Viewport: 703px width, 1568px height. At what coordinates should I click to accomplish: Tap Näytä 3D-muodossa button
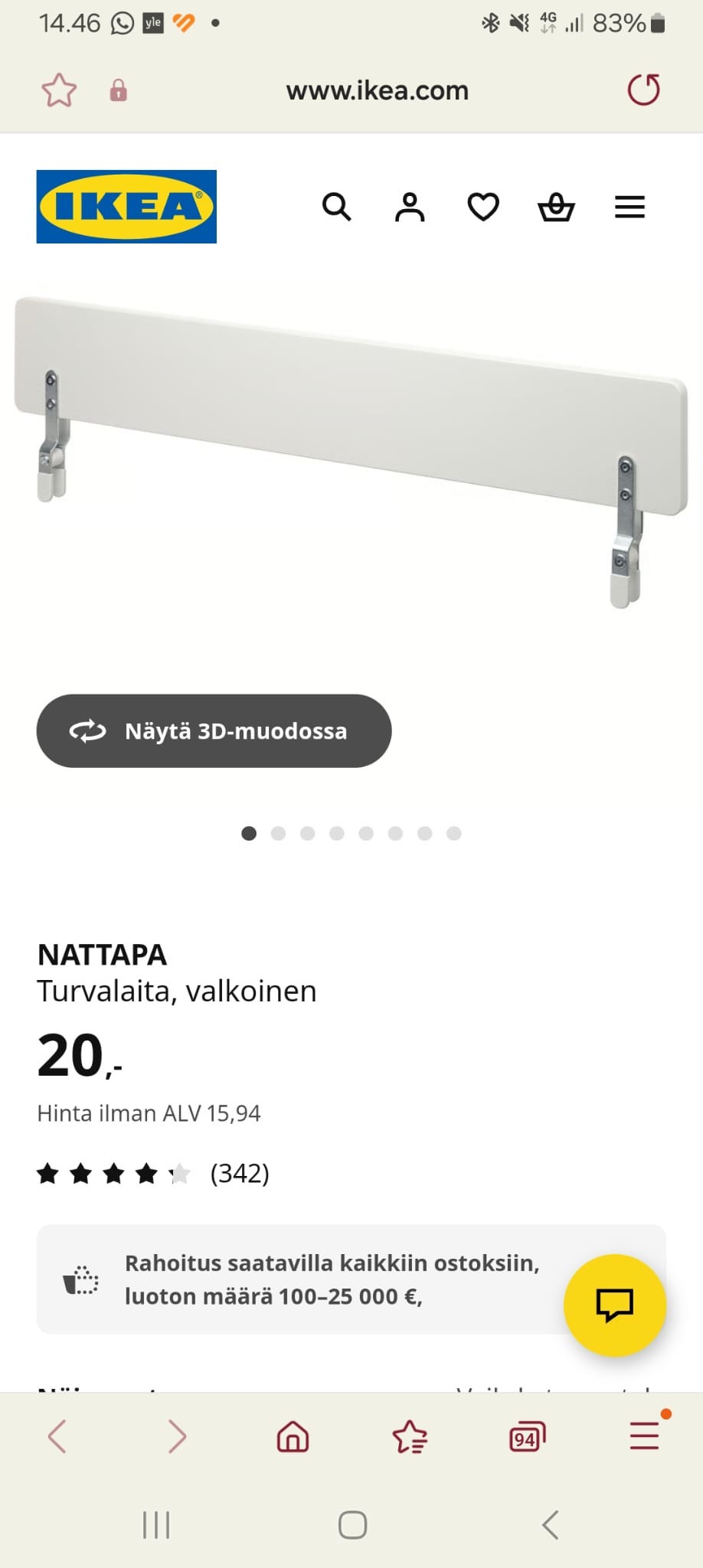coord(214,731)
